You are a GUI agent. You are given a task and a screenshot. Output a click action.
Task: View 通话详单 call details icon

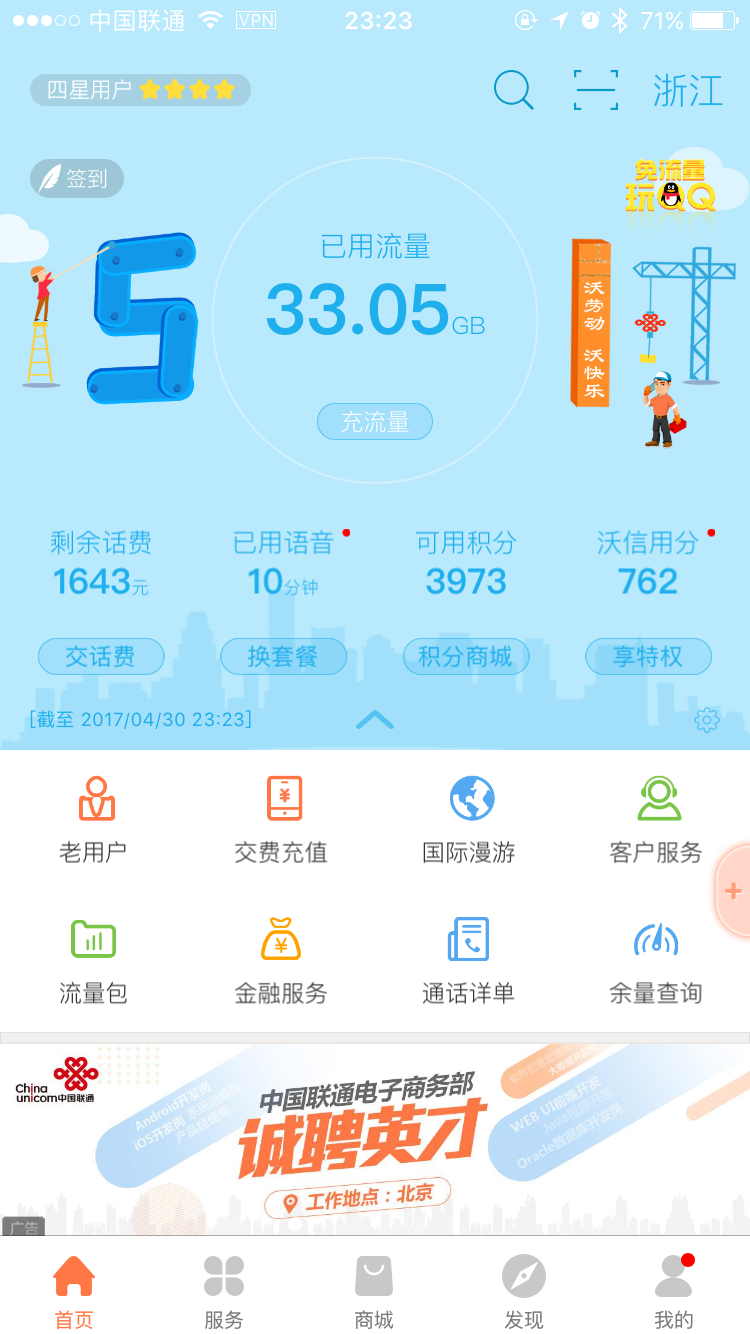[470, 957]
